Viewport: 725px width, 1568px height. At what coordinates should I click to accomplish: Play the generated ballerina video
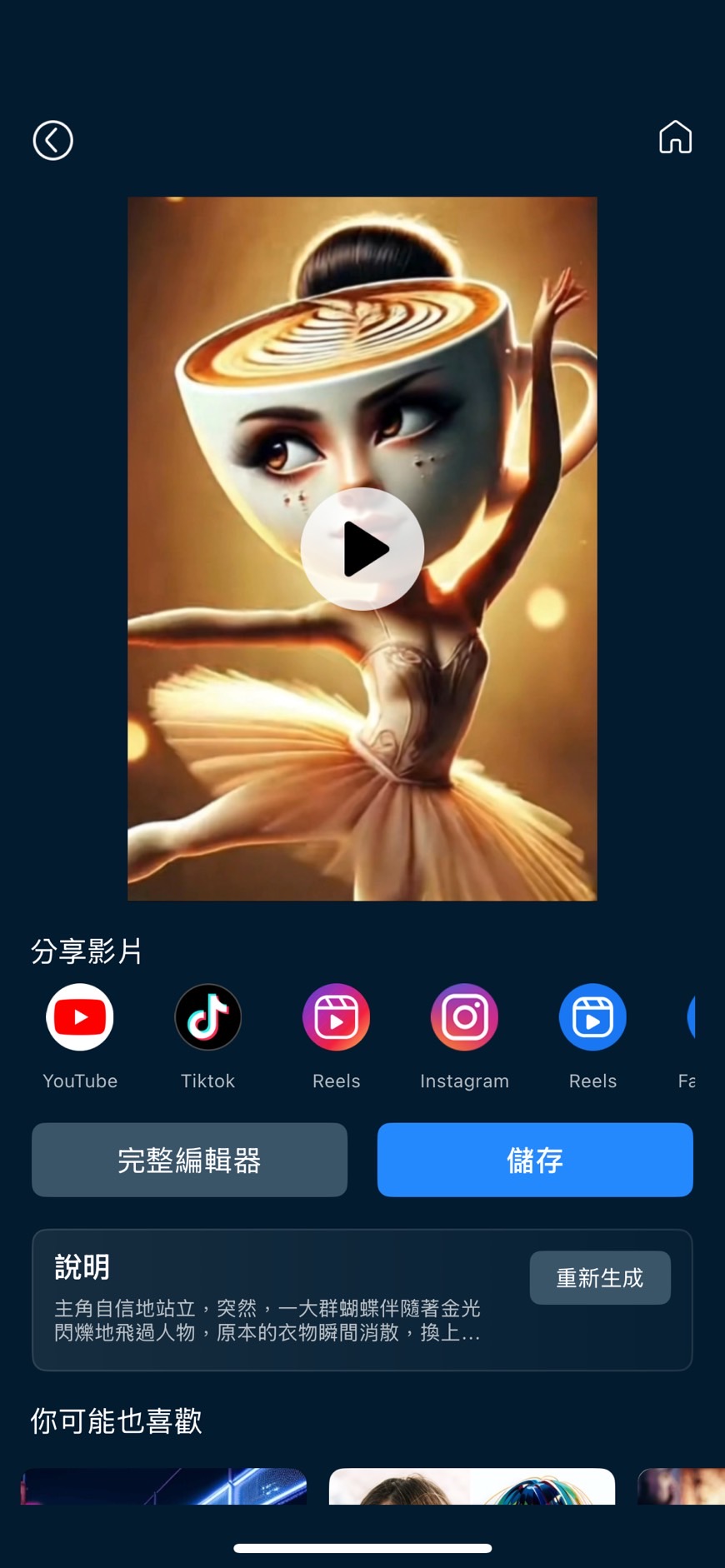[362, 549]
